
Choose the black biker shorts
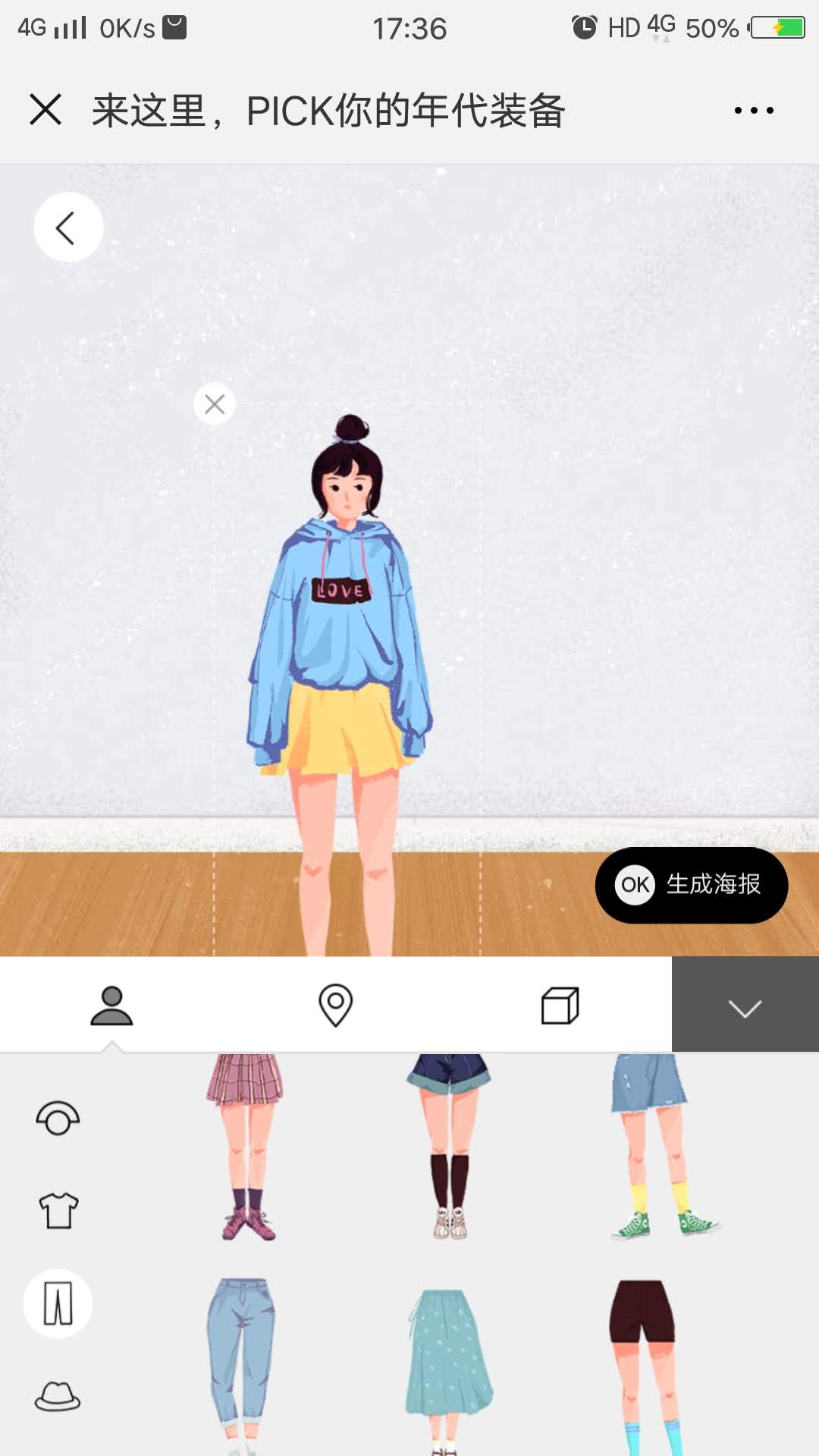[645, 1357]
